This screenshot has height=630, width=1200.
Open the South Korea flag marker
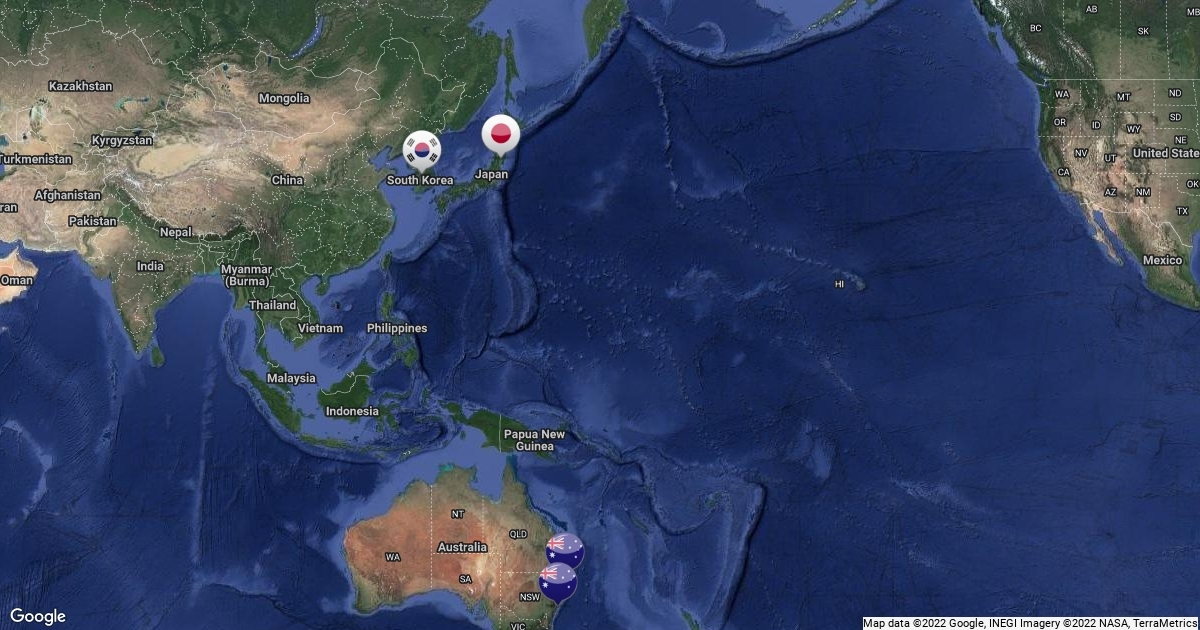[422, 149]
